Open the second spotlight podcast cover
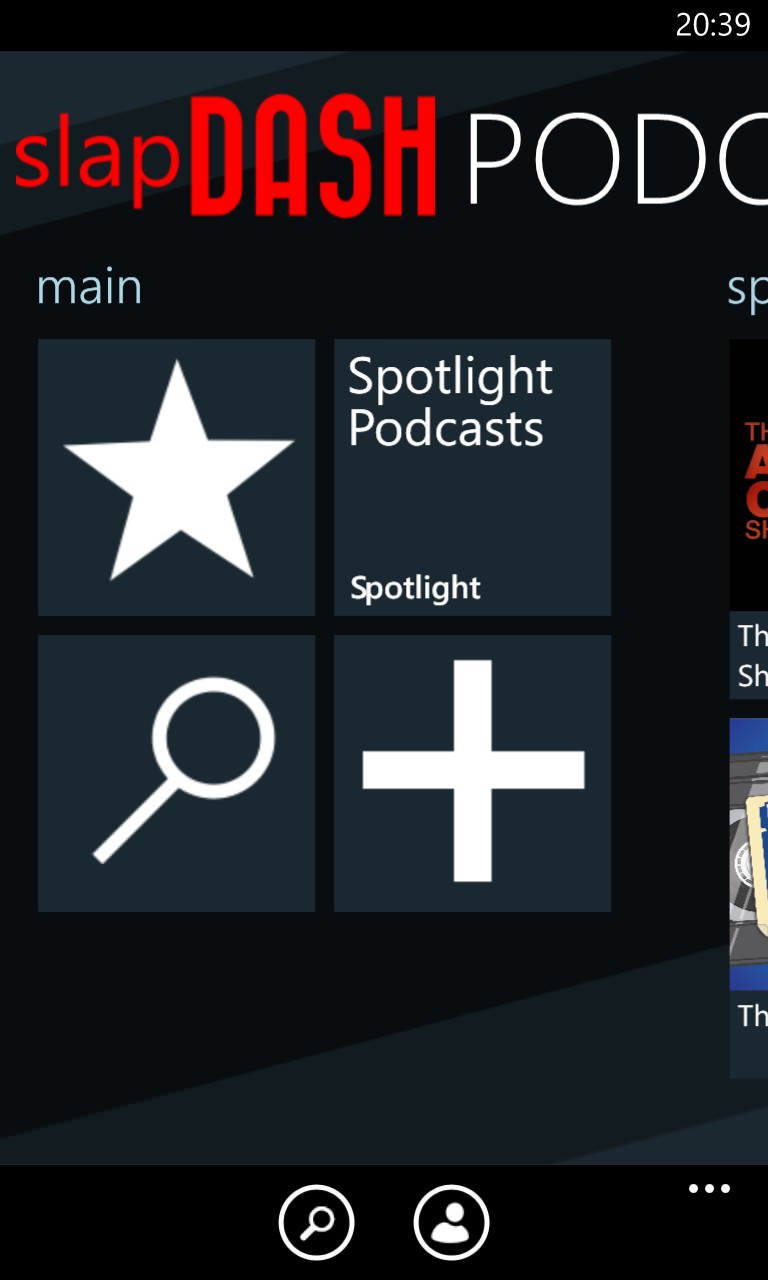The width and height of the screenshot is (768, 1280). [749, 854]
